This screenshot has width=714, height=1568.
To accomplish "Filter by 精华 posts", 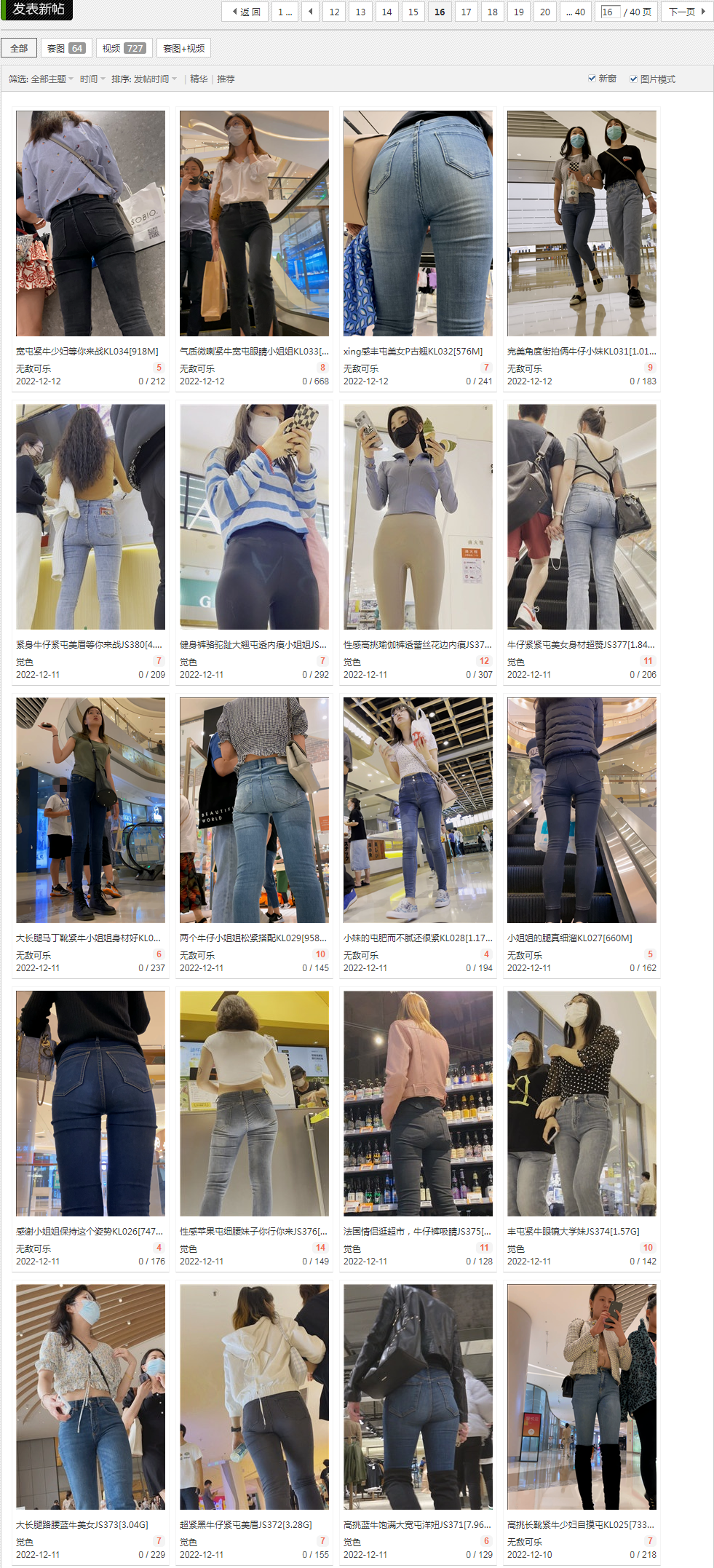I will click(199, 79).
